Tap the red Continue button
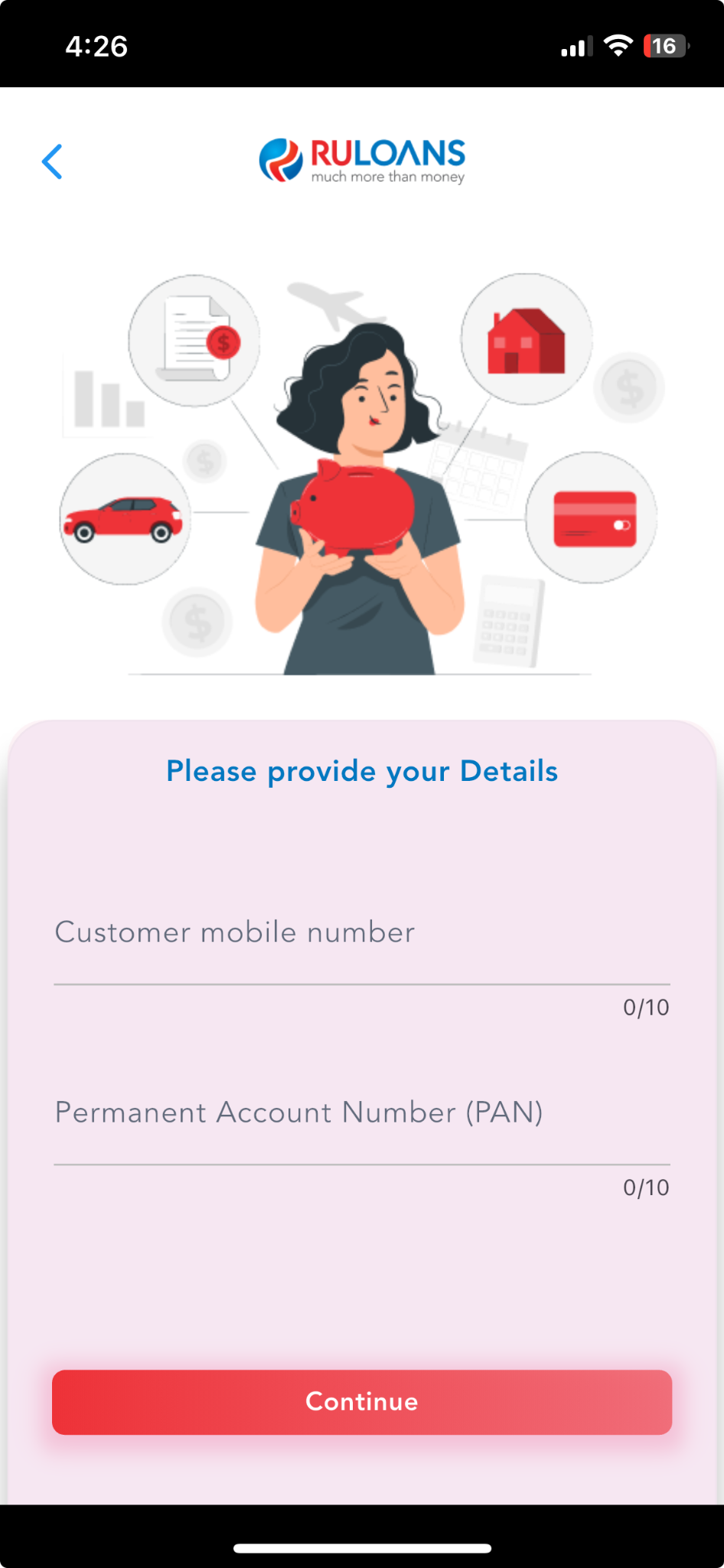This screenshot has width=724, height=1568. [361, 1402]
